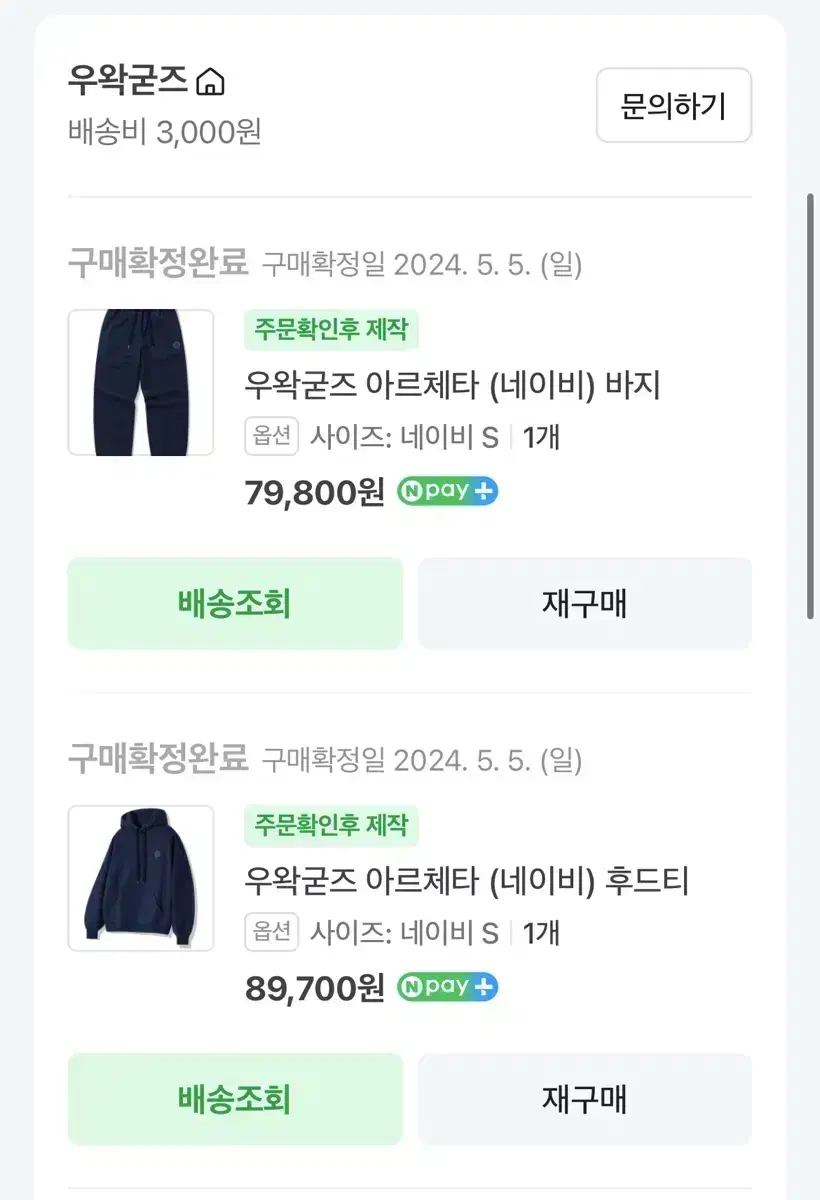Select the 옵션 label for the hoodie item
820x1200 pixels.
271,933
